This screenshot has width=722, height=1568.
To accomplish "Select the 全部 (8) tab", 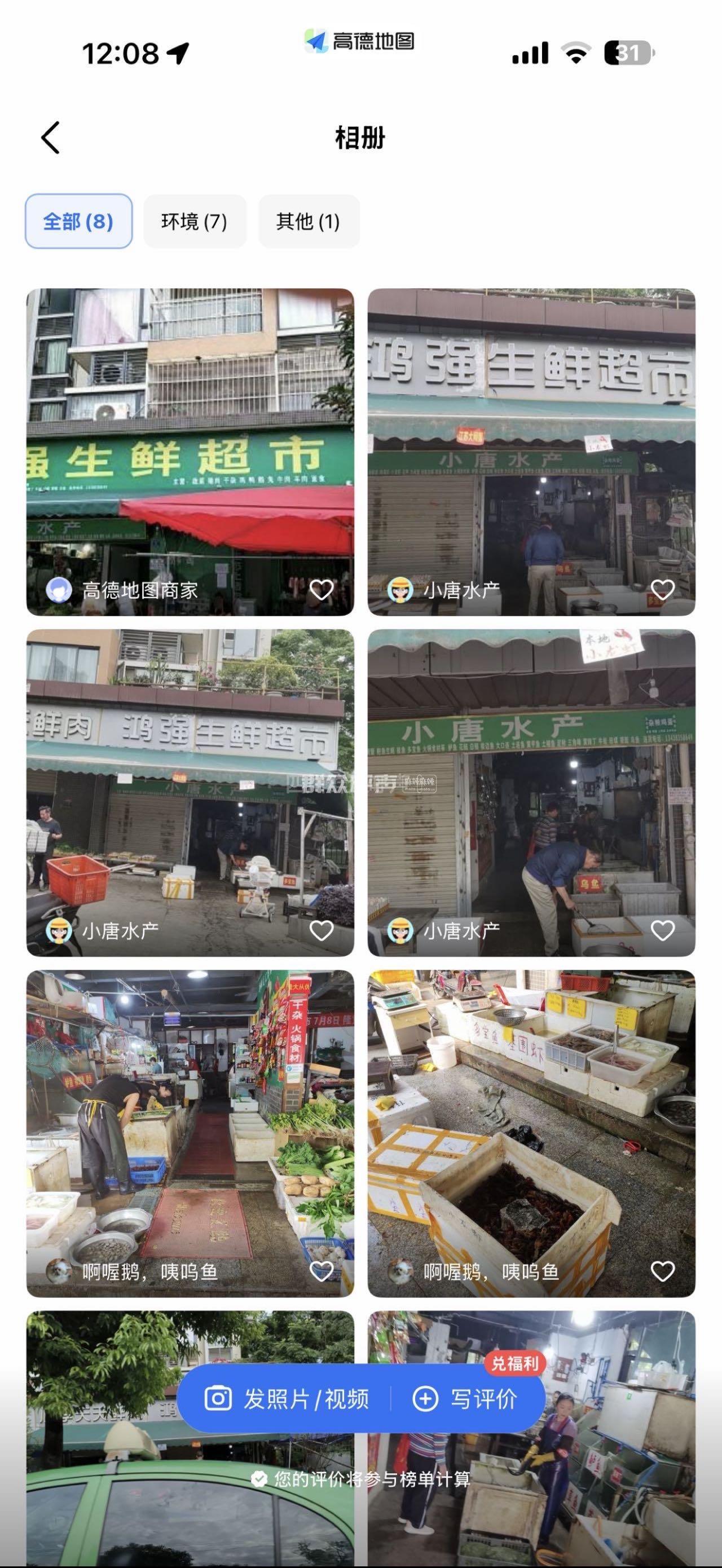I will click(78, 221).
